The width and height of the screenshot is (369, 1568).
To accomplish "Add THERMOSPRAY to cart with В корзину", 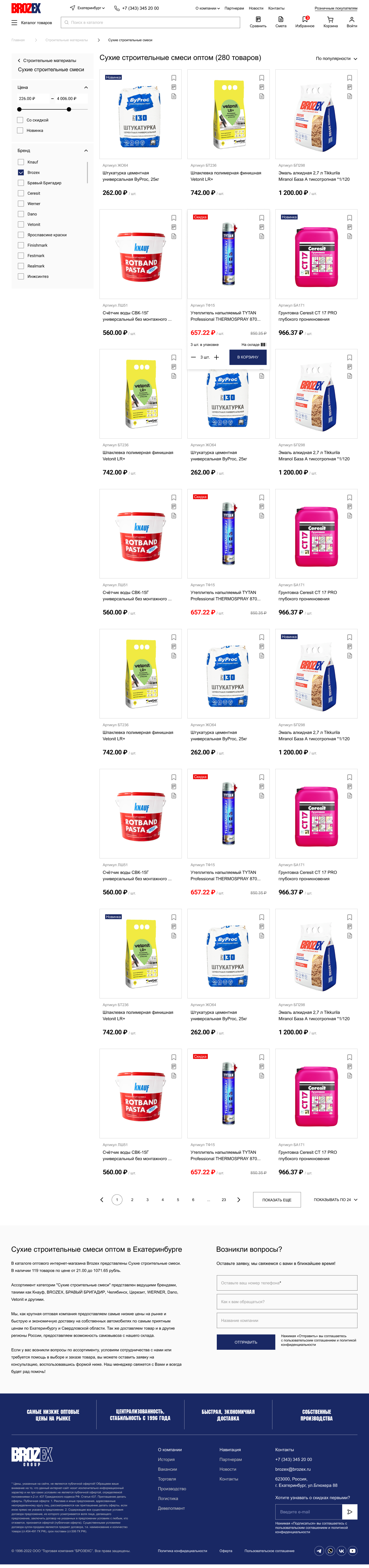I will click(247, 357).
